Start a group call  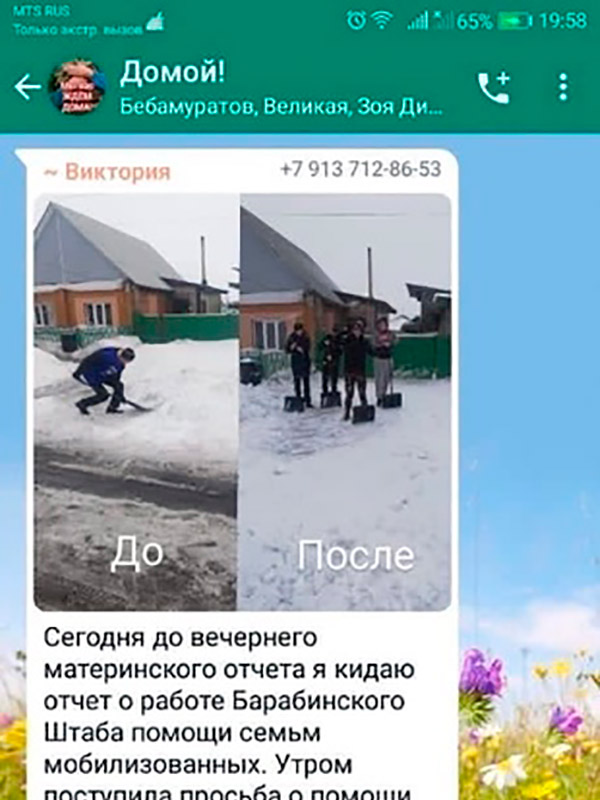[x=493, y=88]
